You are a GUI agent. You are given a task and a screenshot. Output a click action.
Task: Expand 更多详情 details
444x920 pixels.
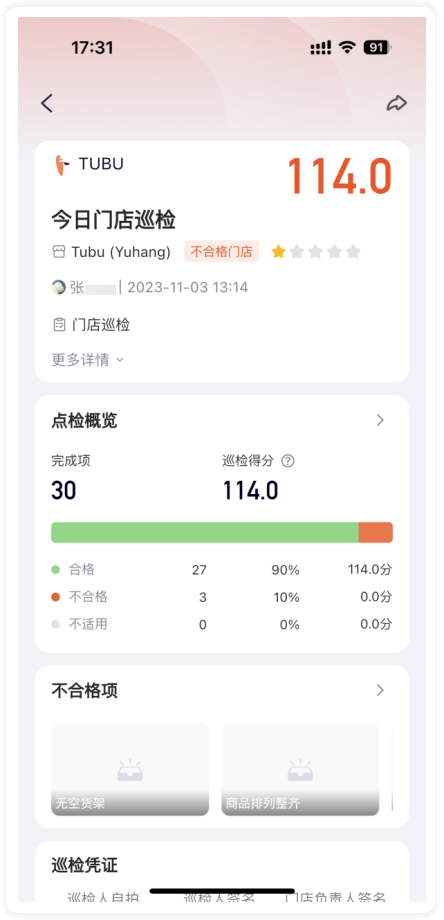(x=87, y=360)
